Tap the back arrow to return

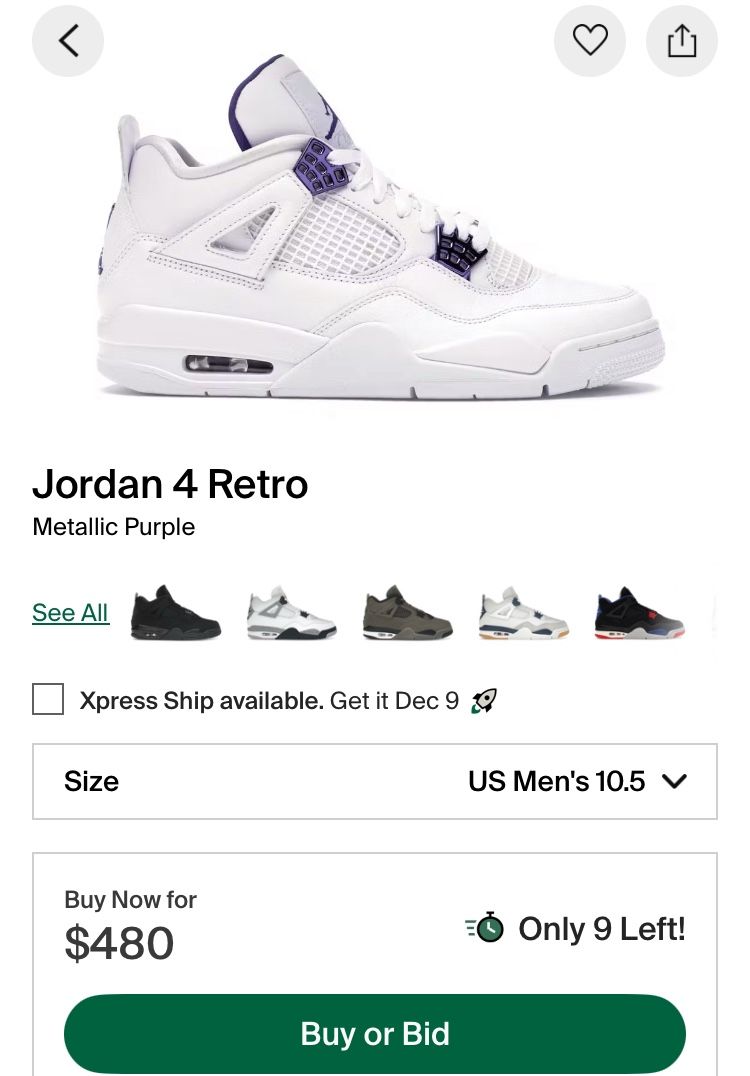[67, 40]
